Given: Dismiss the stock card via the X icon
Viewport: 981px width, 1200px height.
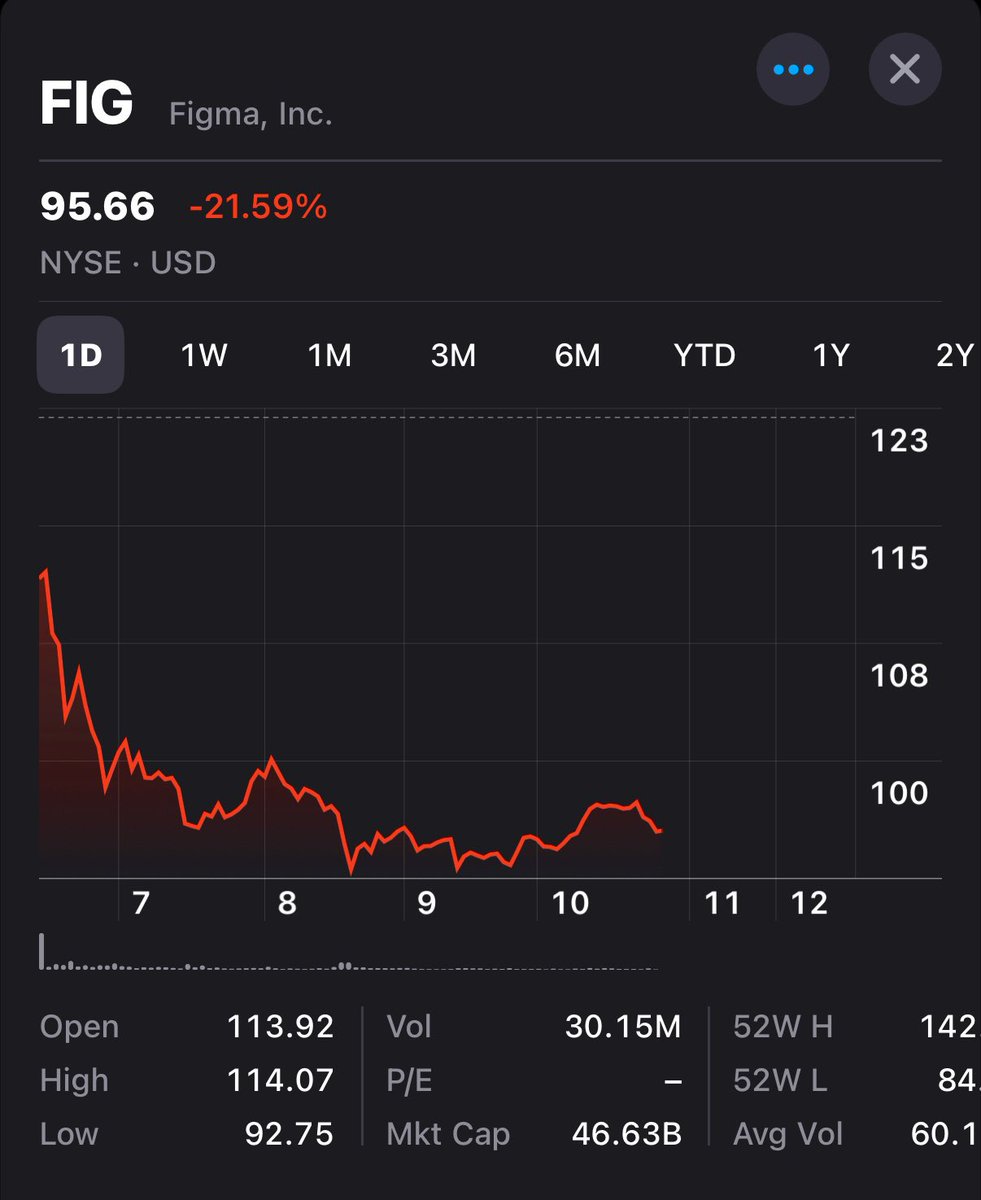Looking at the screenshot, I should click(905, 69).
